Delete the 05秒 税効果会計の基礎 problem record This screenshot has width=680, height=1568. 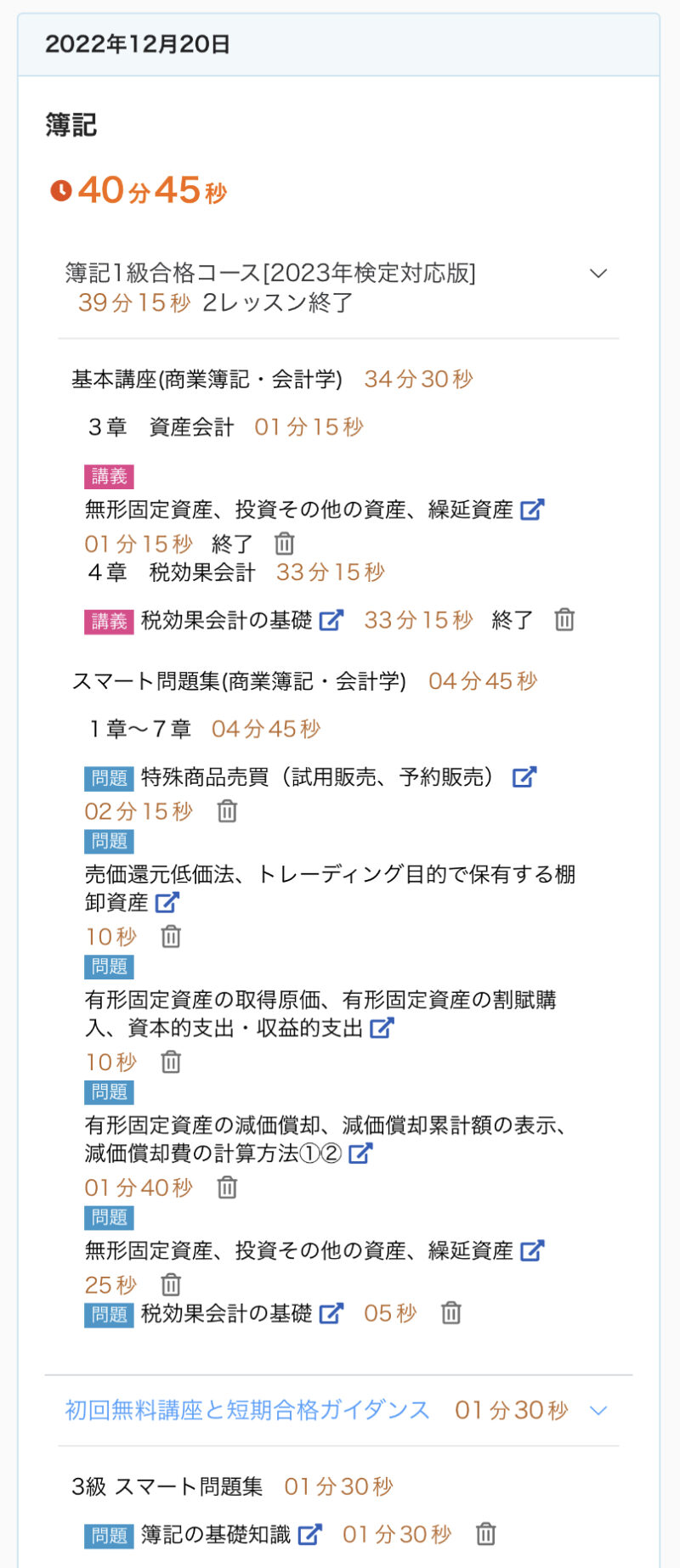pos(451,1314)
